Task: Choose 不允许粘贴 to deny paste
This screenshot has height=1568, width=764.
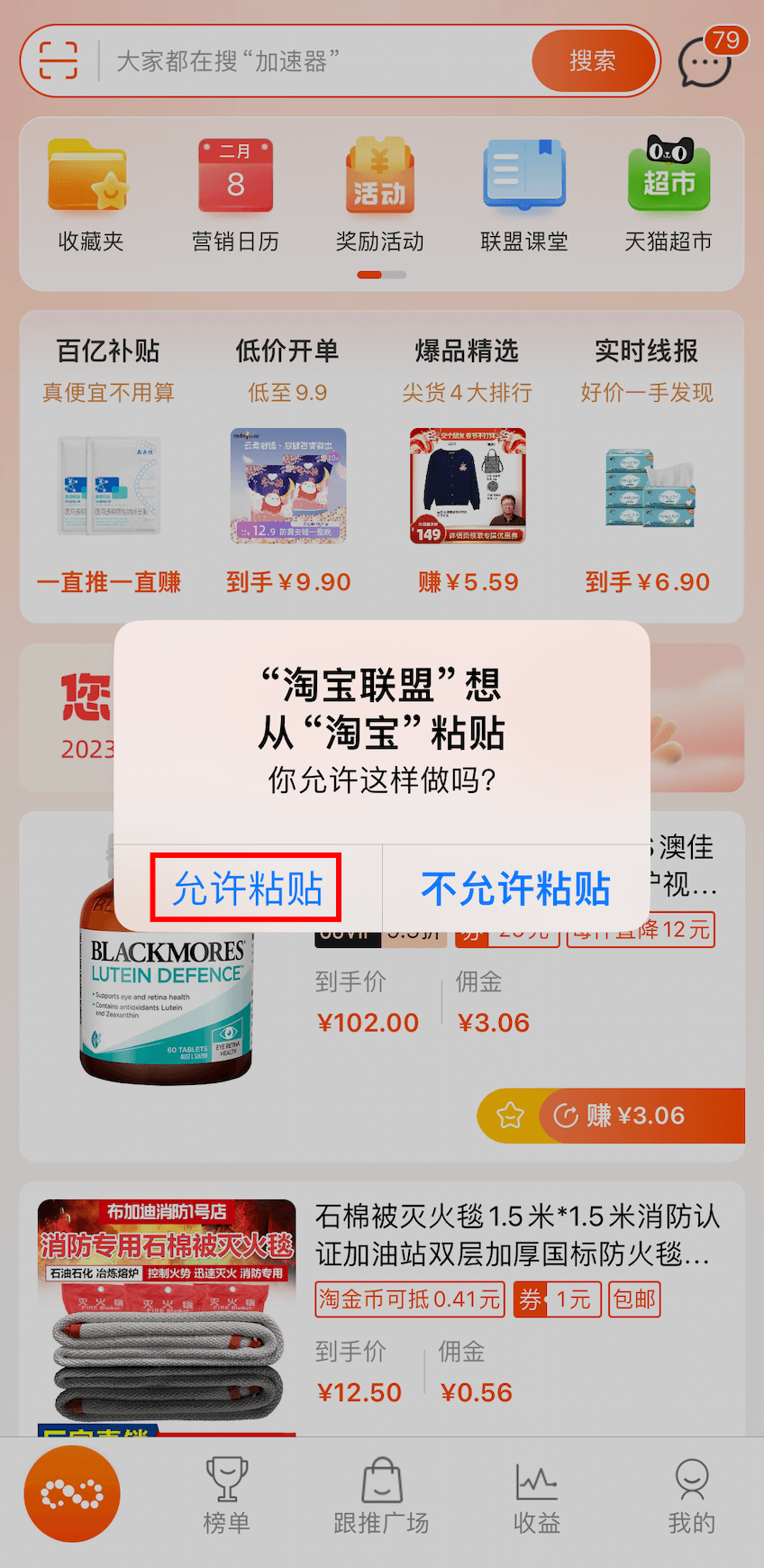Action: pos(516,889)
